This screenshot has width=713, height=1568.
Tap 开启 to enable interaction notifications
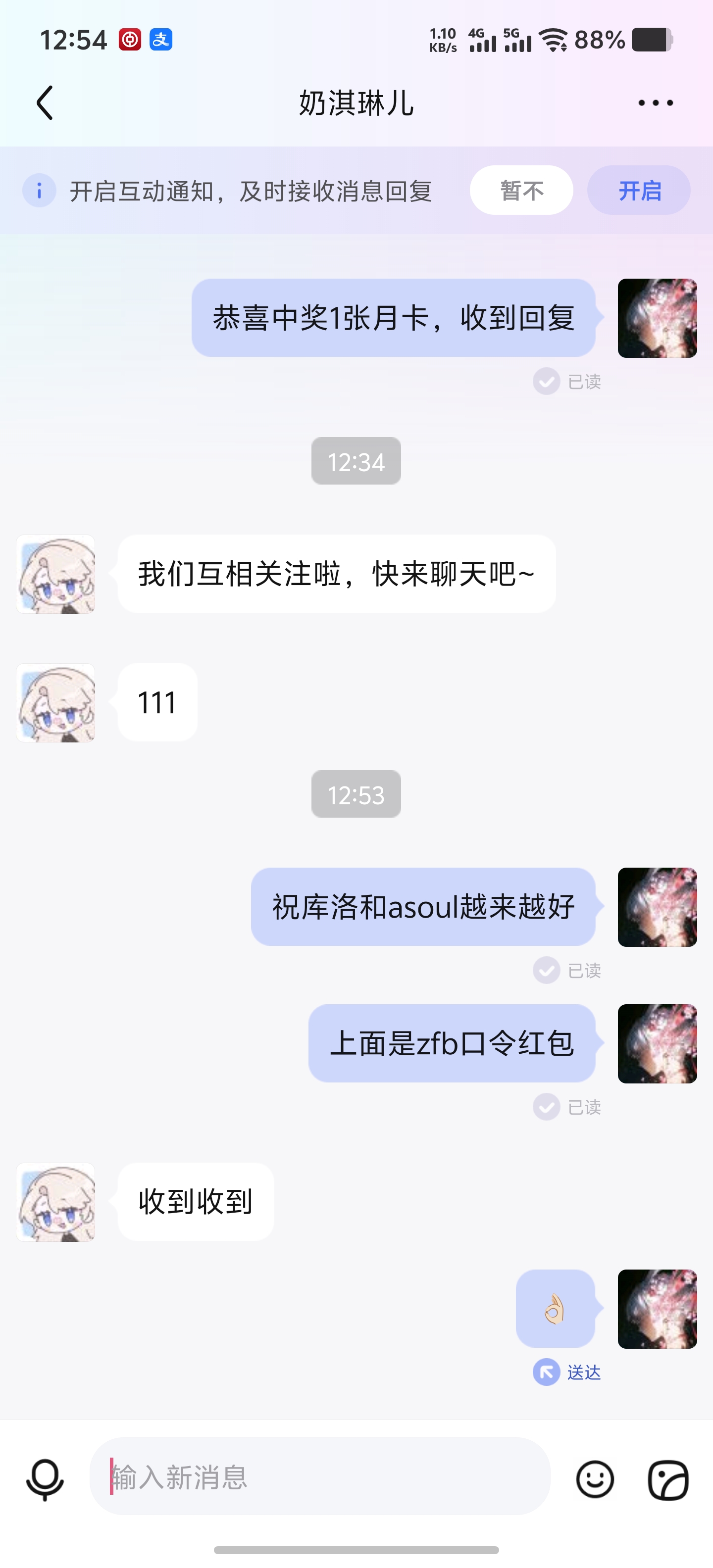639,191
